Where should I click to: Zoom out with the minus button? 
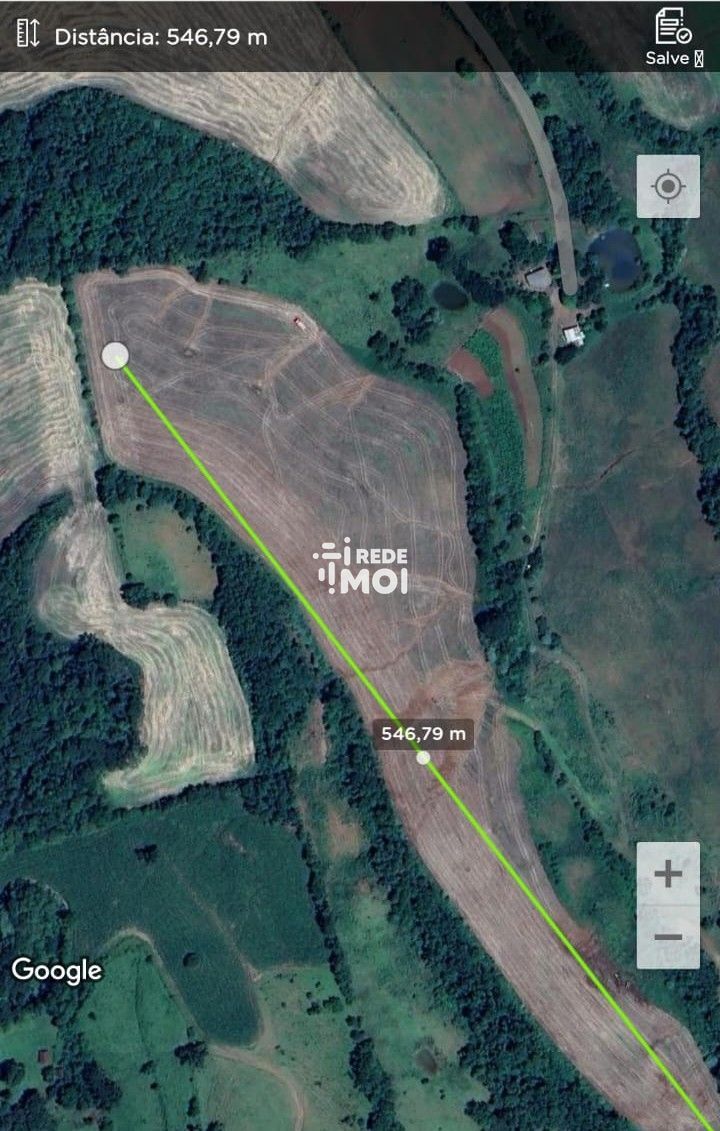668,937
